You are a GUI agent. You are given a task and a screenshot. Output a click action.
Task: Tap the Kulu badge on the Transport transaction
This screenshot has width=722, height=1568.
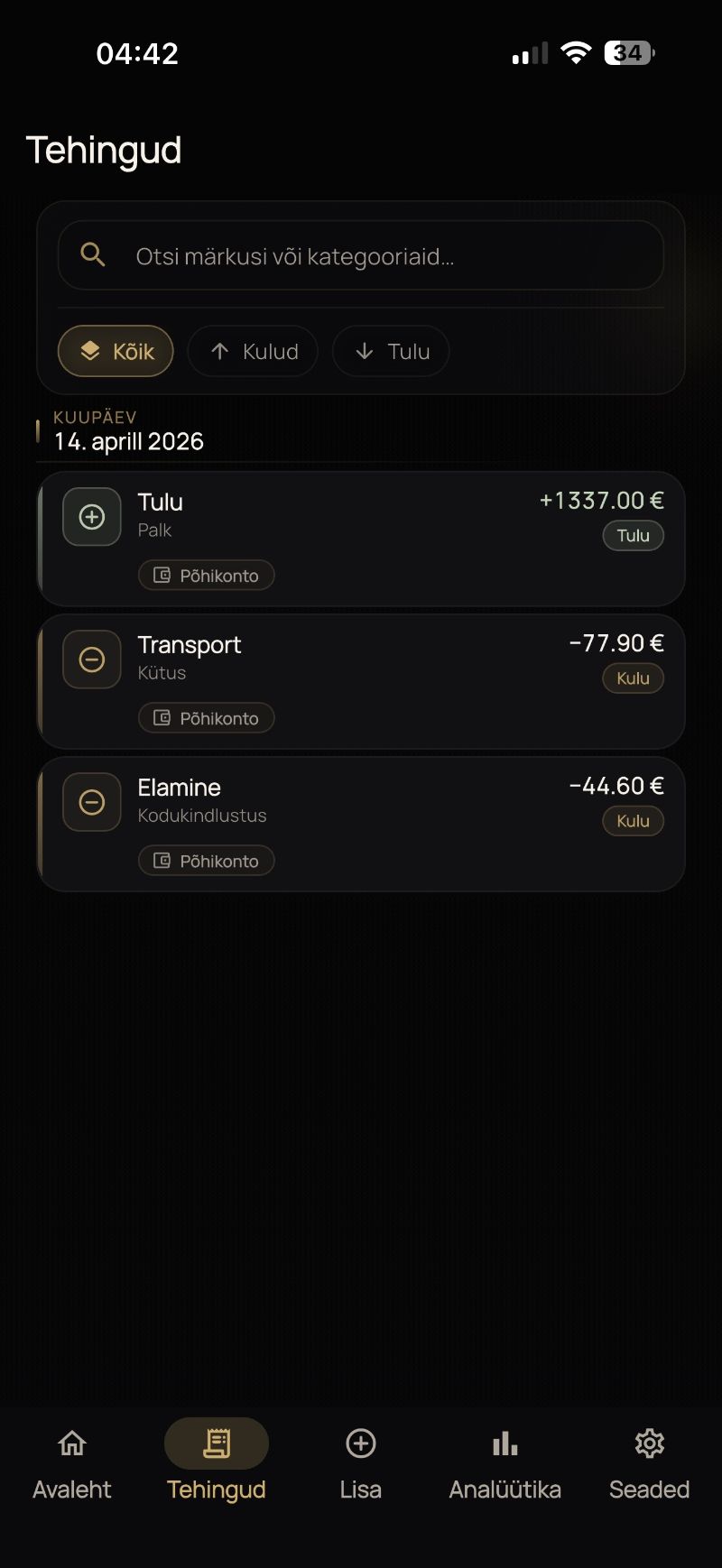[633, 678]
